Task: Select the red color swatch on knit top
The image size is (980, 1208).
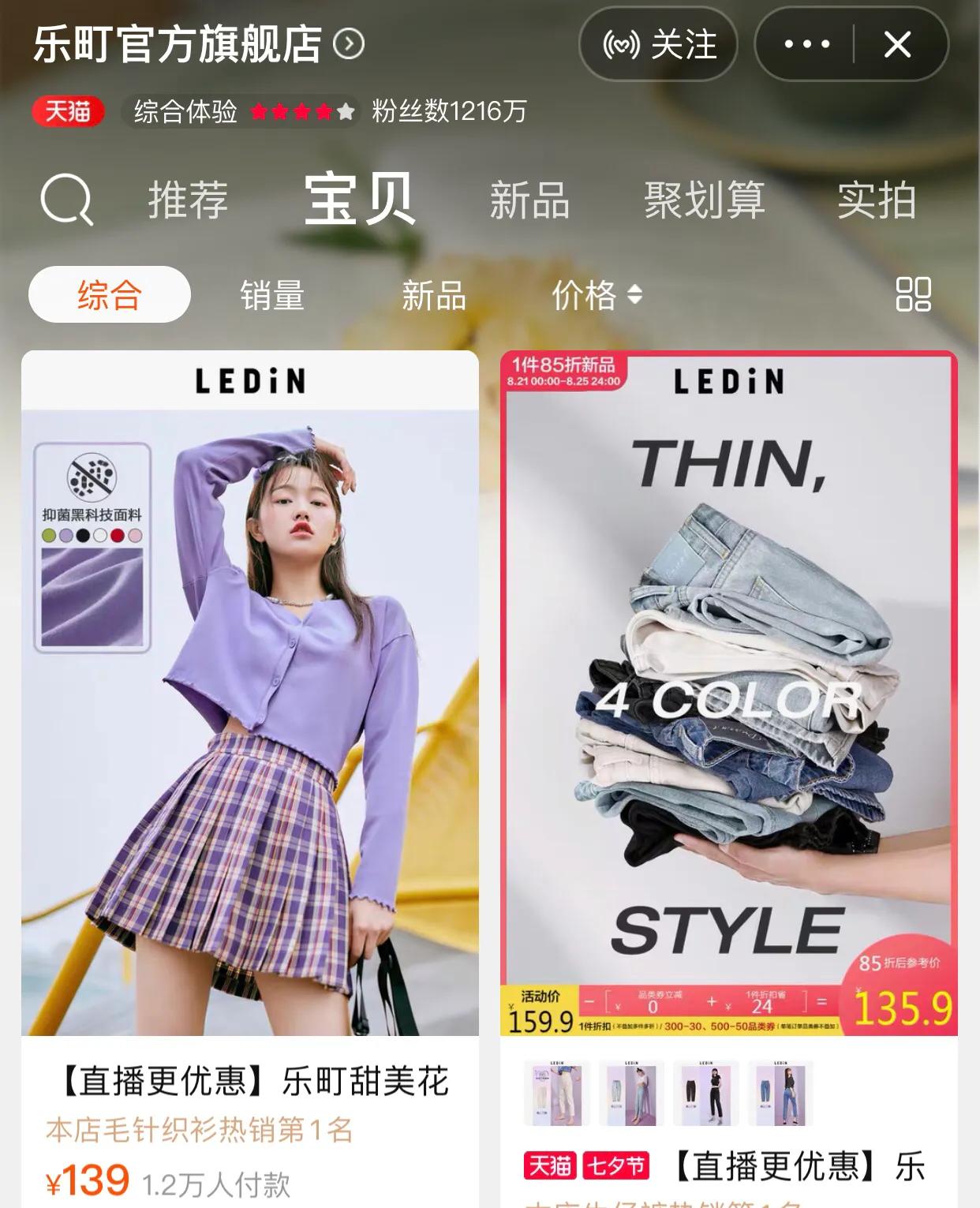Action: [117, 535]
